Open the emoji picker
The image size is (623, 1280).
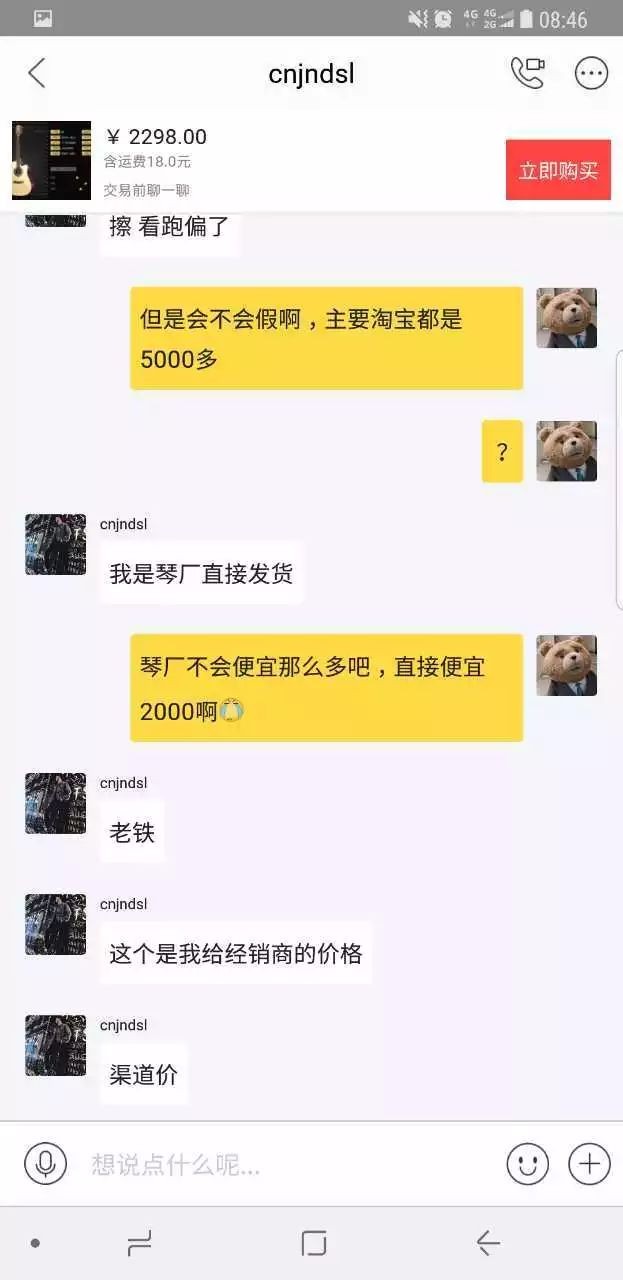point(527,1164)
